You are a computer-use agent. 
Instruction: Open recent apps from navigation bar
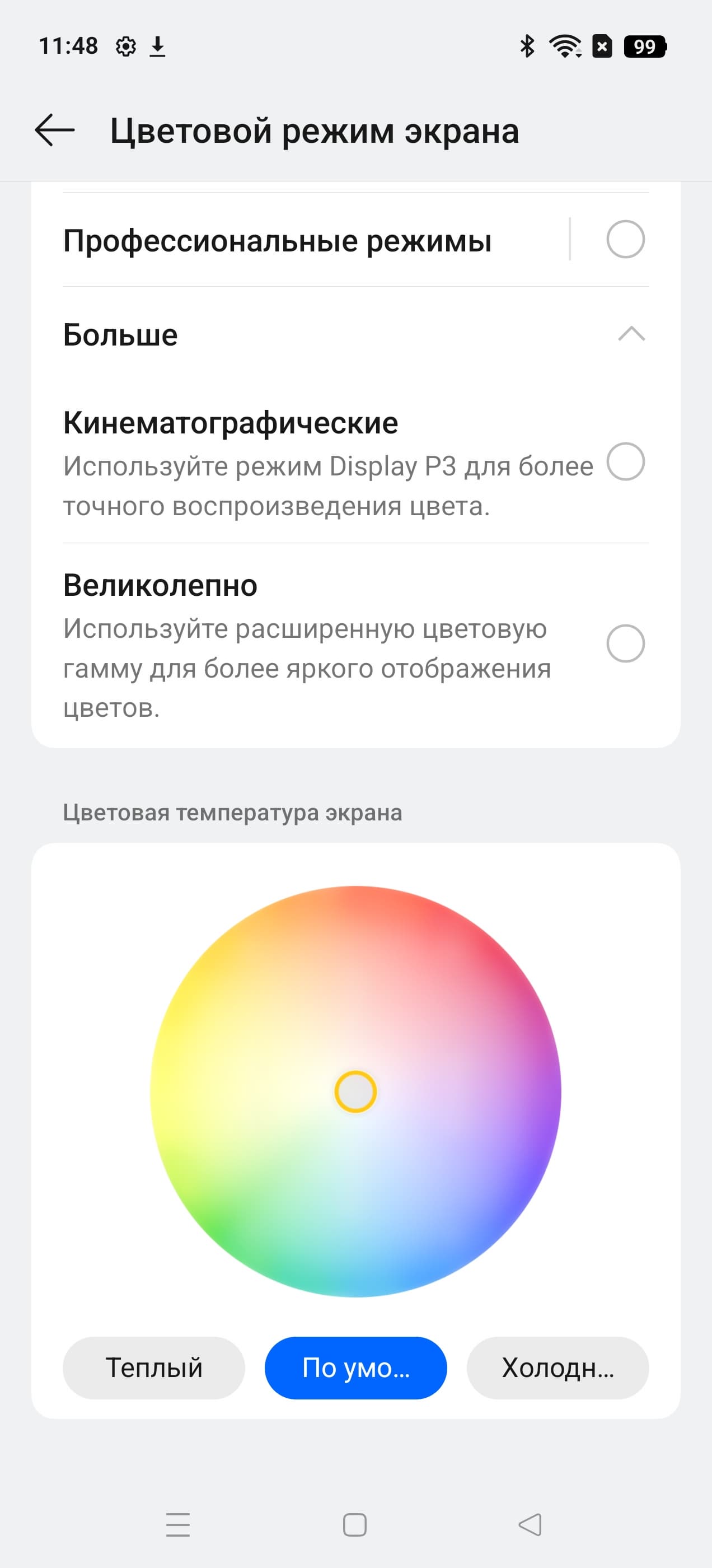[177, 1525]
